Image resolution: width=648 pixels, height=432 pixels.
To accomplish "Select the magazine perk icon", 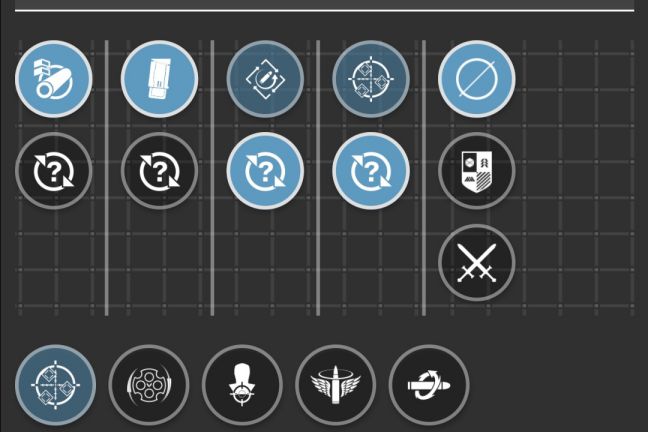I will 159,78.
